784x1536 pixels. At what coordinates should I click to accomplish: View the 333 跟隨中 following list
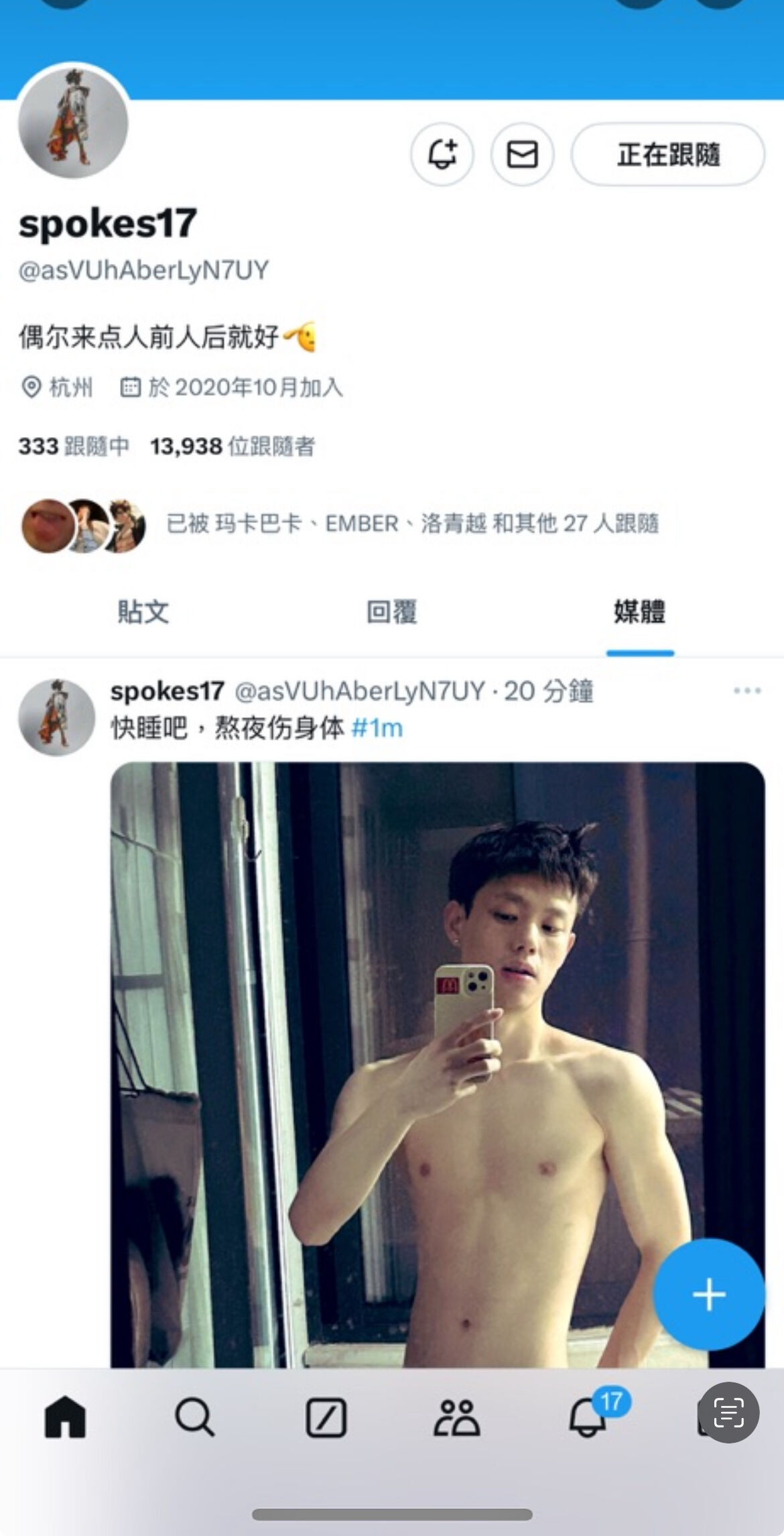pyautogui.click(x=74, y=446)
